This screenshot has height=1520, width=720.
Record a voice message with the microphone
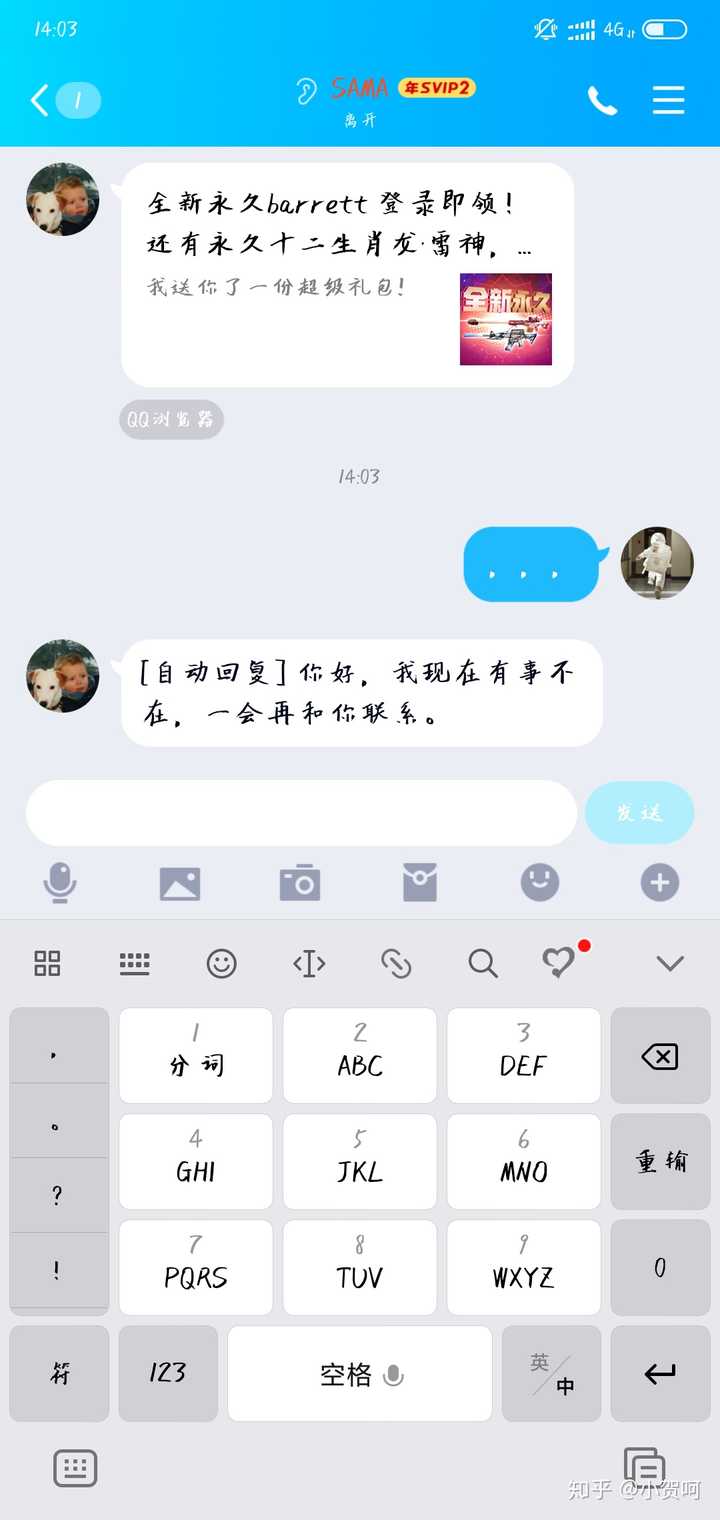coord(60,883)
